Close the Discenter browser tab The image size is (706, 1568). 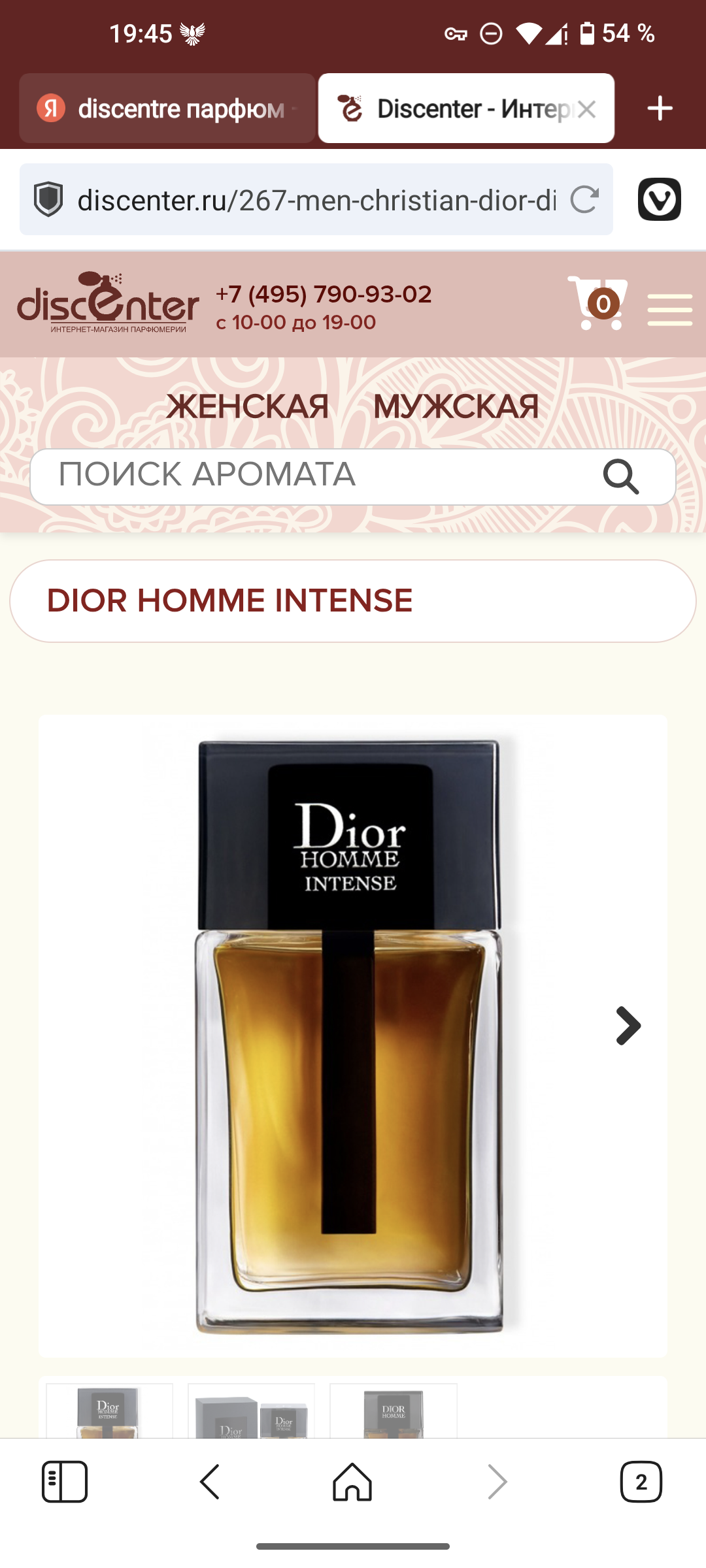587,109
